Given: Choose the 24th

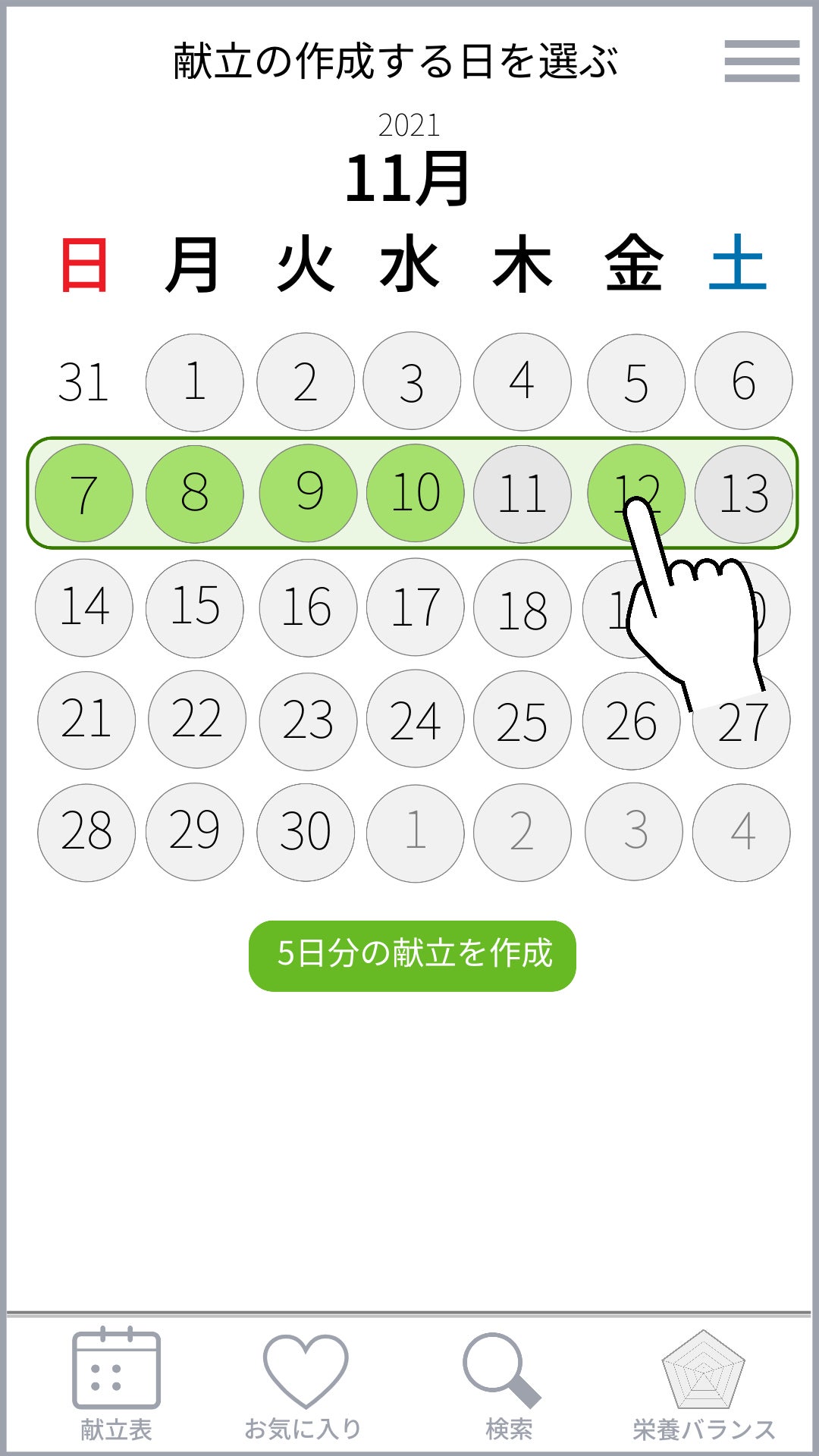Looking at the screenshot, I should click(x=415, y=719).
